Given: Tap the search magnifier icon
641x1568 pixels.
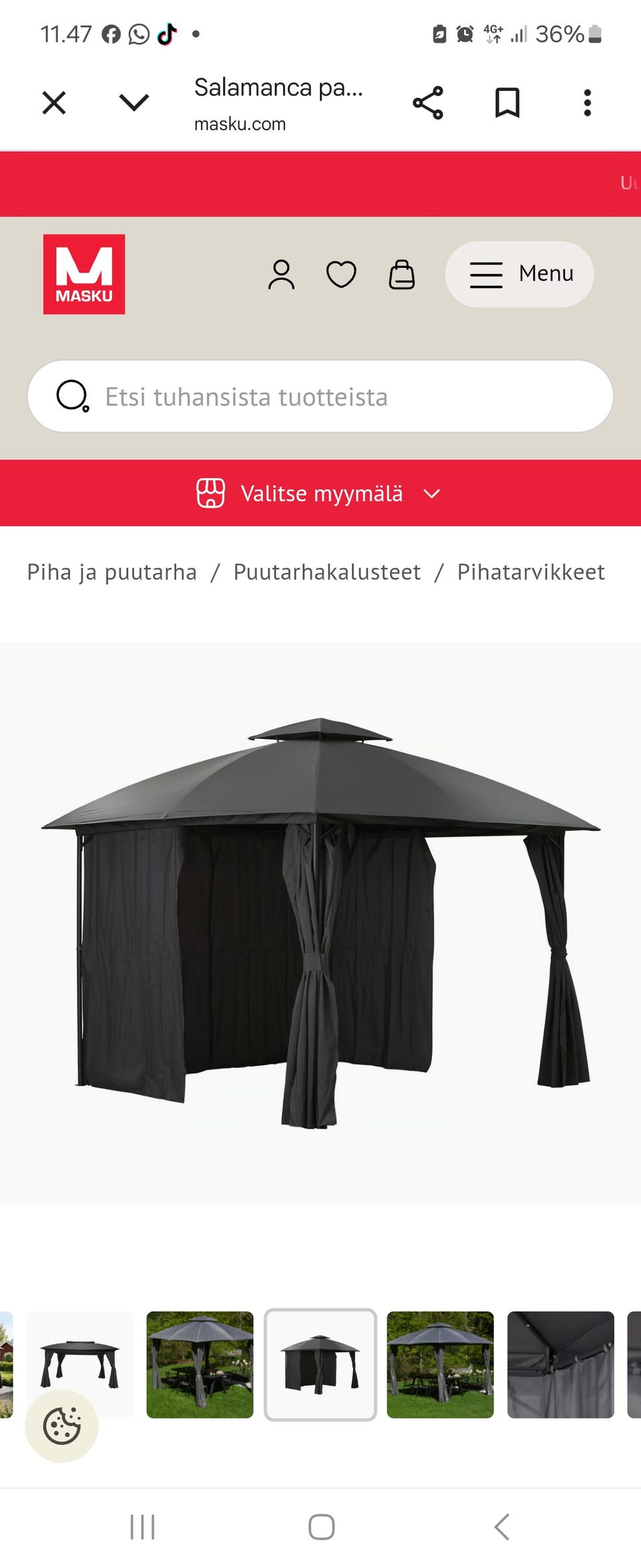Looking at the screenshot, I should [x=71, y=396].
